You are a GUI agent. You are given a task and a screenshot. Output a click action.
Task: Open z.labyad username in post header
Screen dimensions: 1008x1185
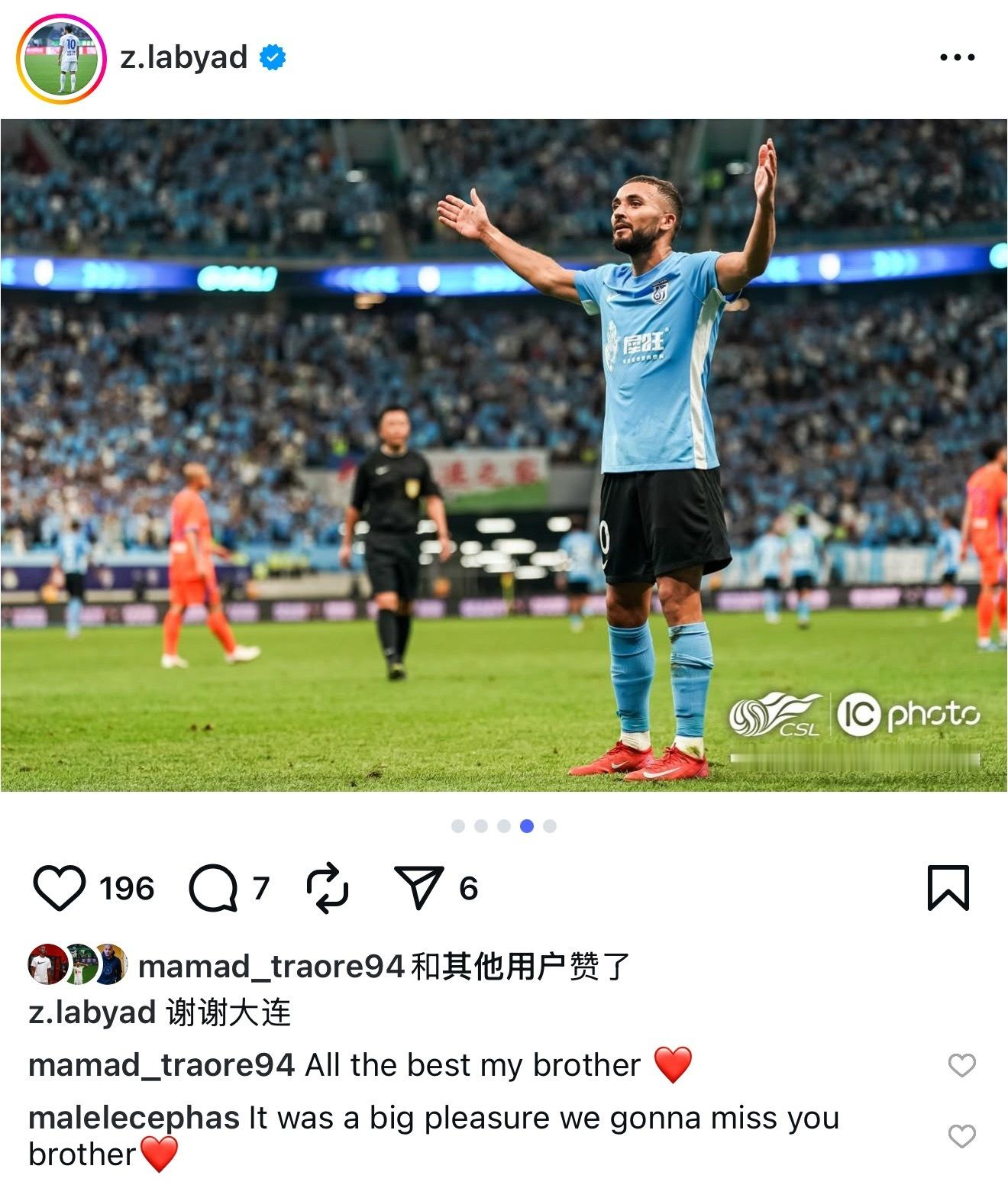pyautogui.click(x=183, y=57)
